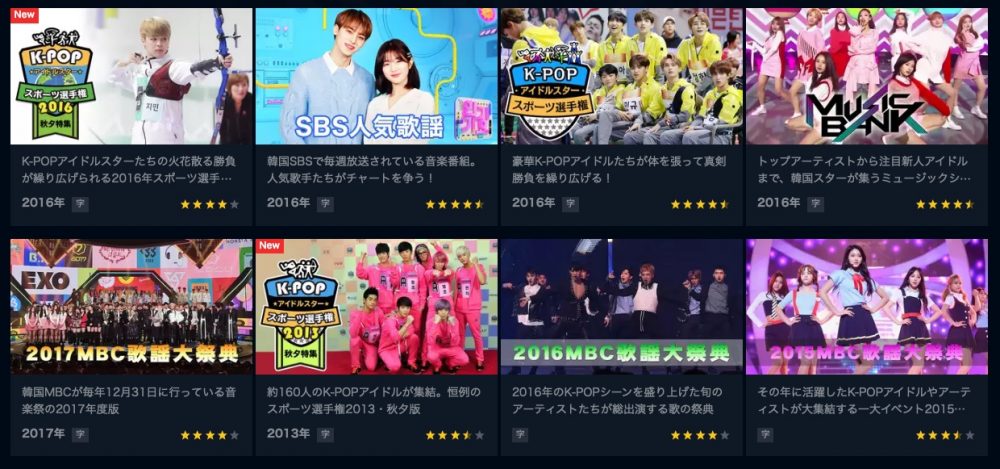Image resolution: width=1000 pixels, height=469 pixels.
Task: Open the sports championship 2013 Chuseok special card
Action: click(x=376, y=307)
